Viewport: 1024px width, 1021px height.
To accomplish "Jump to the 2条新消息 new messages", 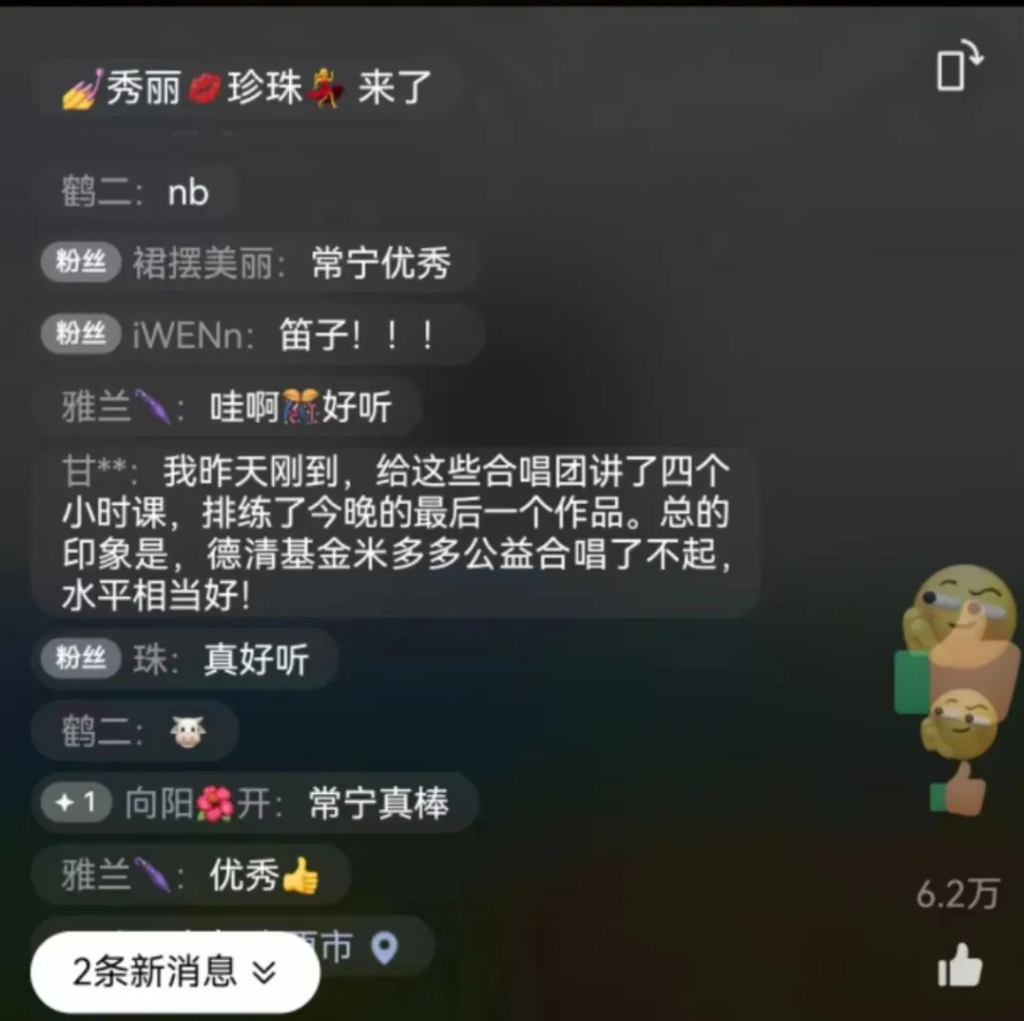I will click(x=174, y=971).
